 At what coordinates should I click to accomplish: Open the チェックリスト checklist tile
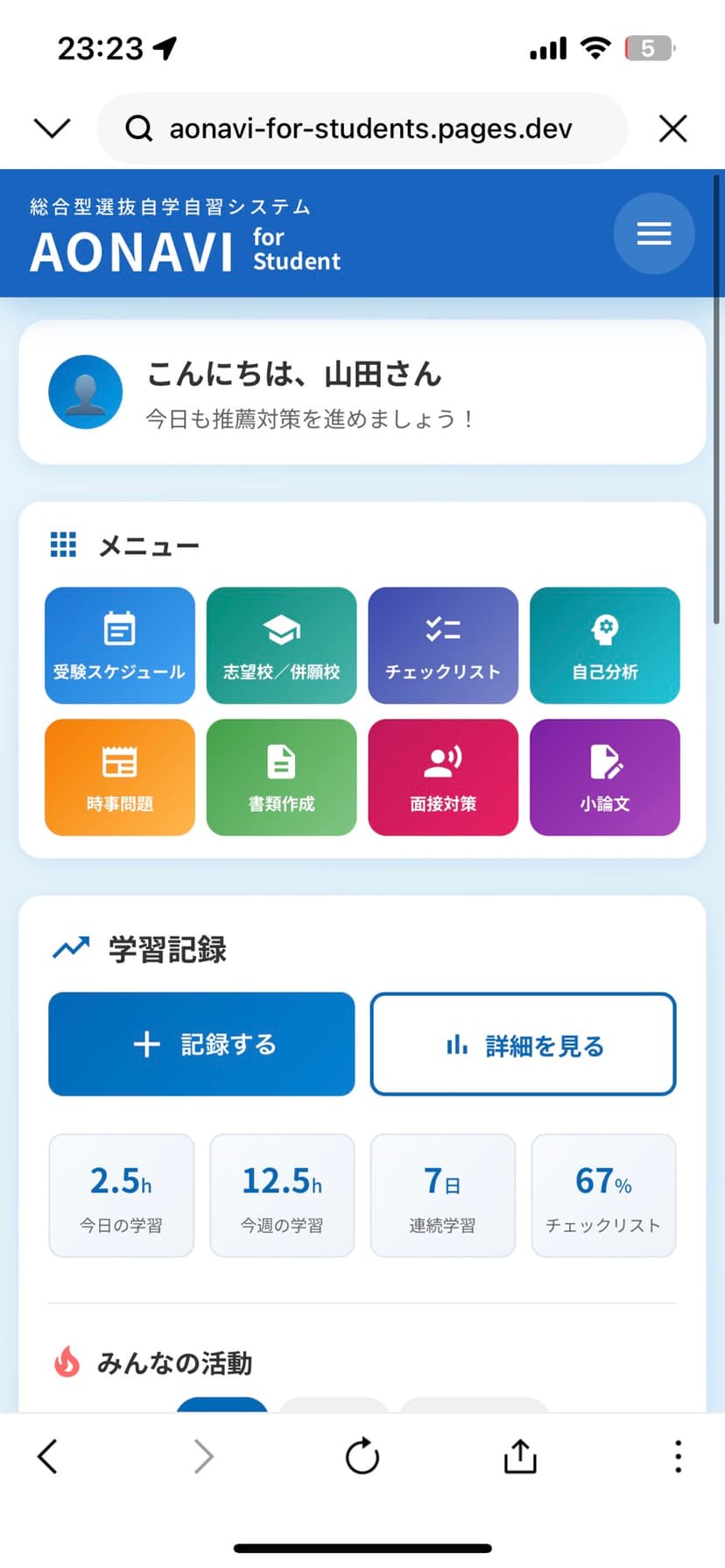coord(443,645)
